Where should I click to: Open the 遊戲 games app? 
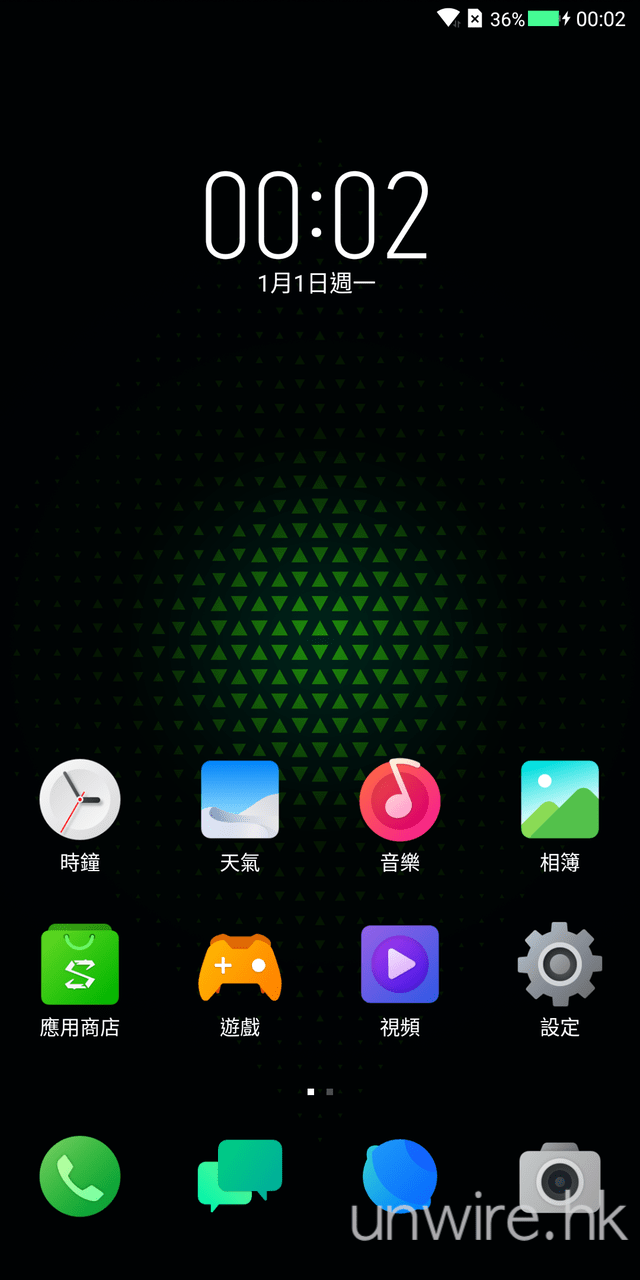(x=240, y=964)
